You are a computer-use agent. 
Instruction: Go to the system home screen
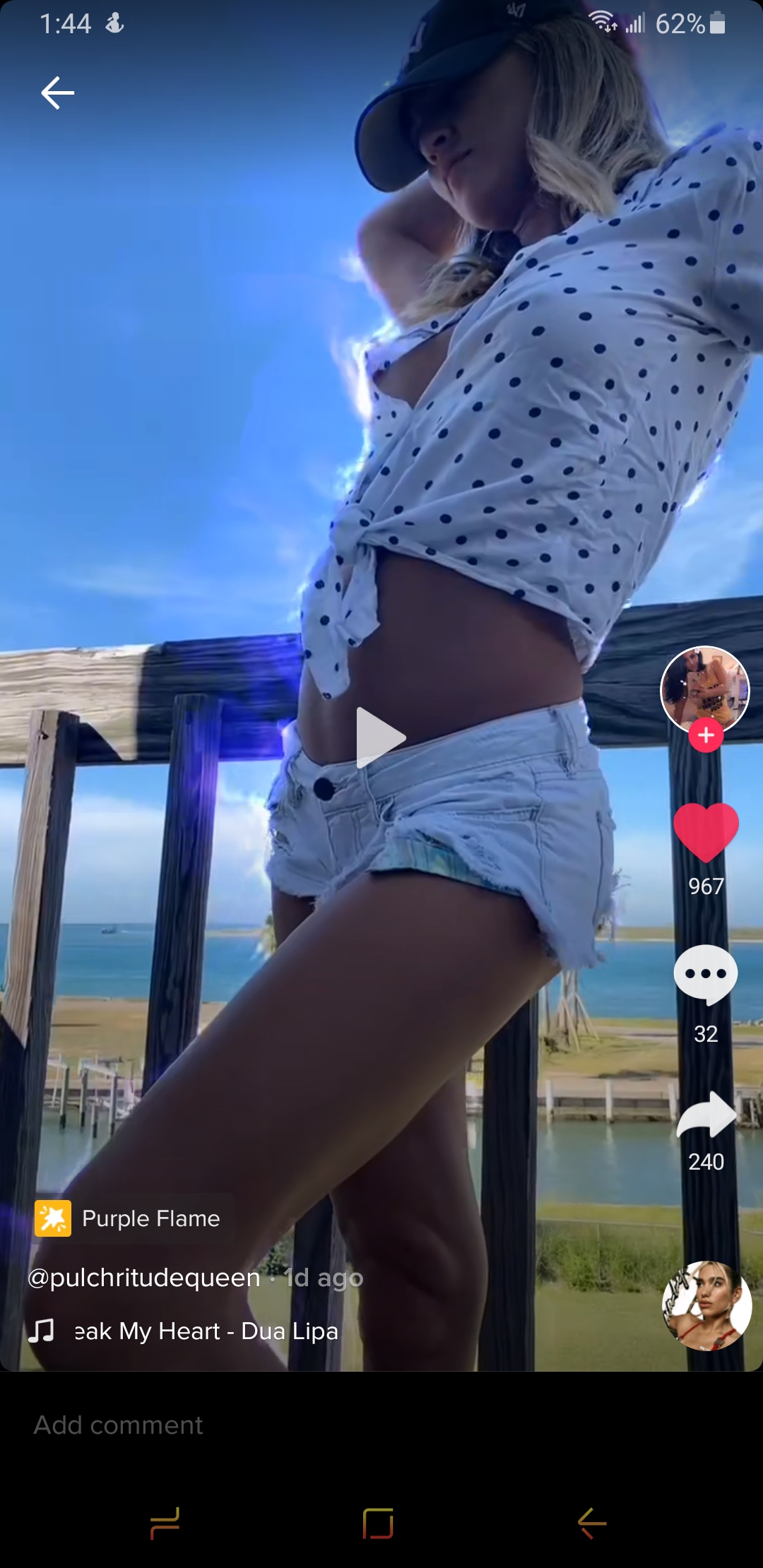pyautogui.click(x=378, y=1524)
